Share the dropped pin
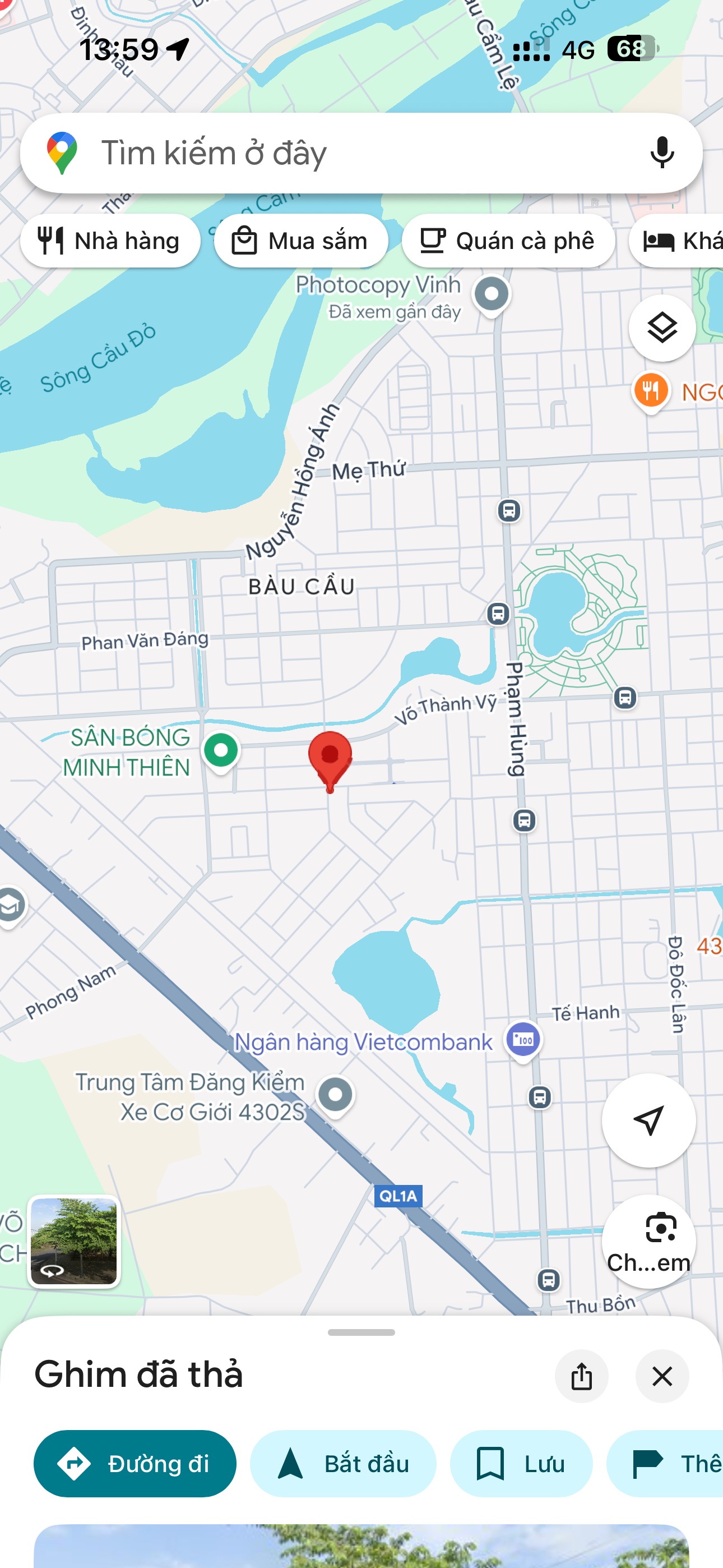Screen dimensions: 723x1568 [x=581, y=1376]
